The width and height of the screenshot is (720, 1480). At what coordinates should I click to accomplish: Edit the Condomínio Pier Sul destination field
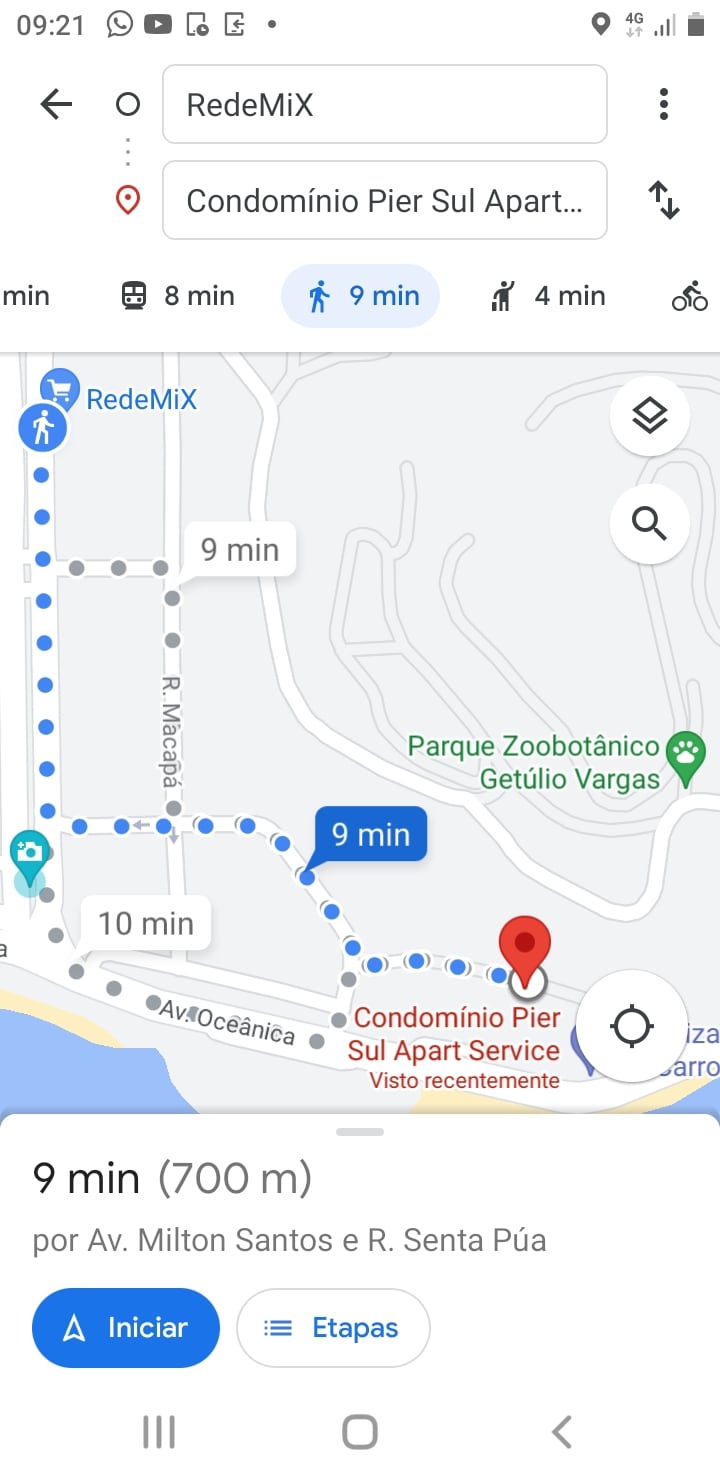tap(384, 200)
